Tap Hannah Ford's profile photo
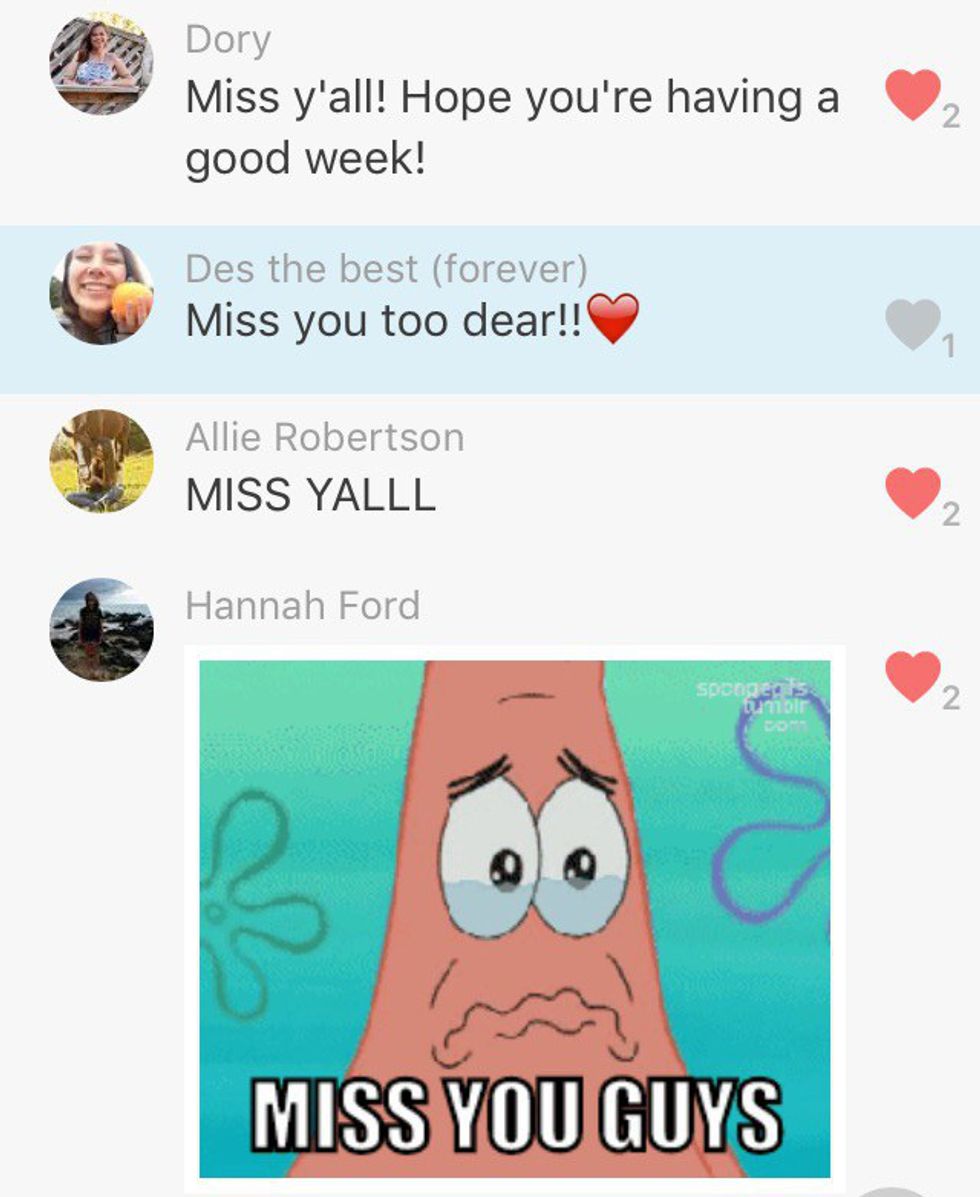 point(101,629)
